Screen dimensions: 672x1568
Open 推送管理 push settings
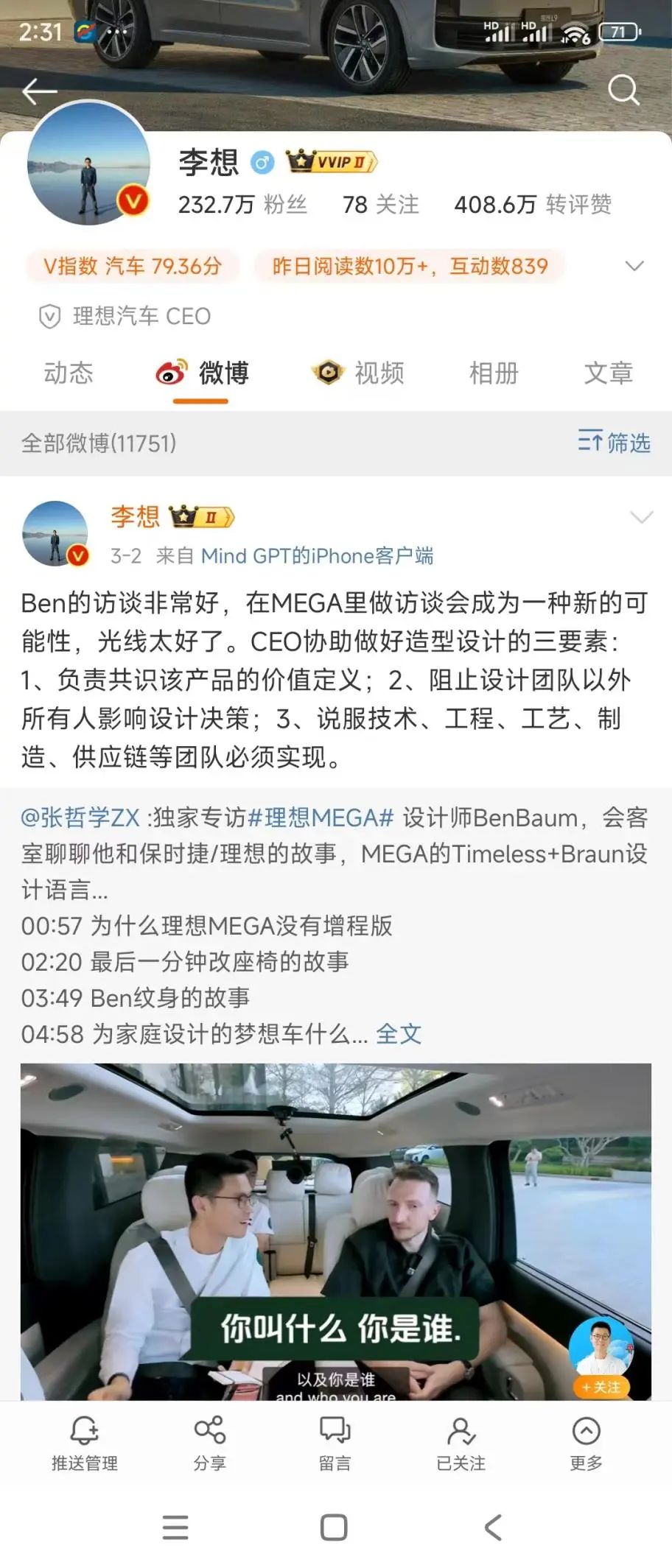point(85,1444)
